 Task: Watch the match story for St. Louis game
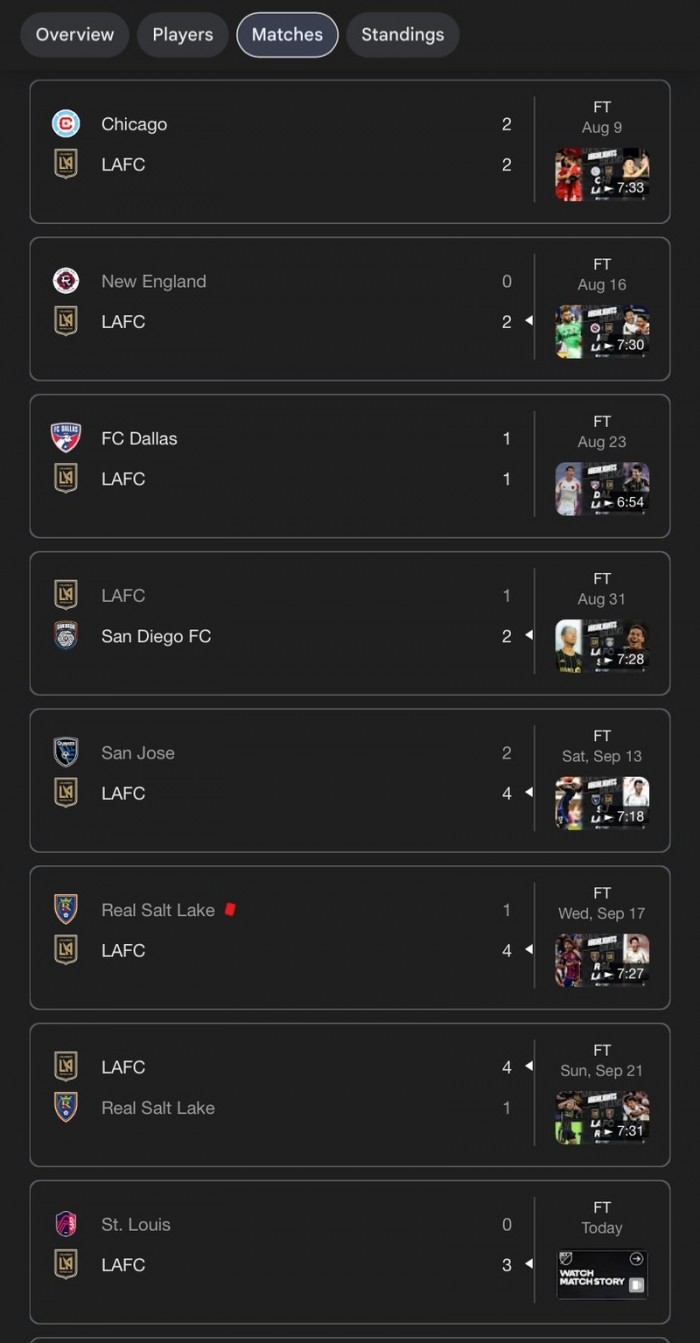pos(602,1274)
